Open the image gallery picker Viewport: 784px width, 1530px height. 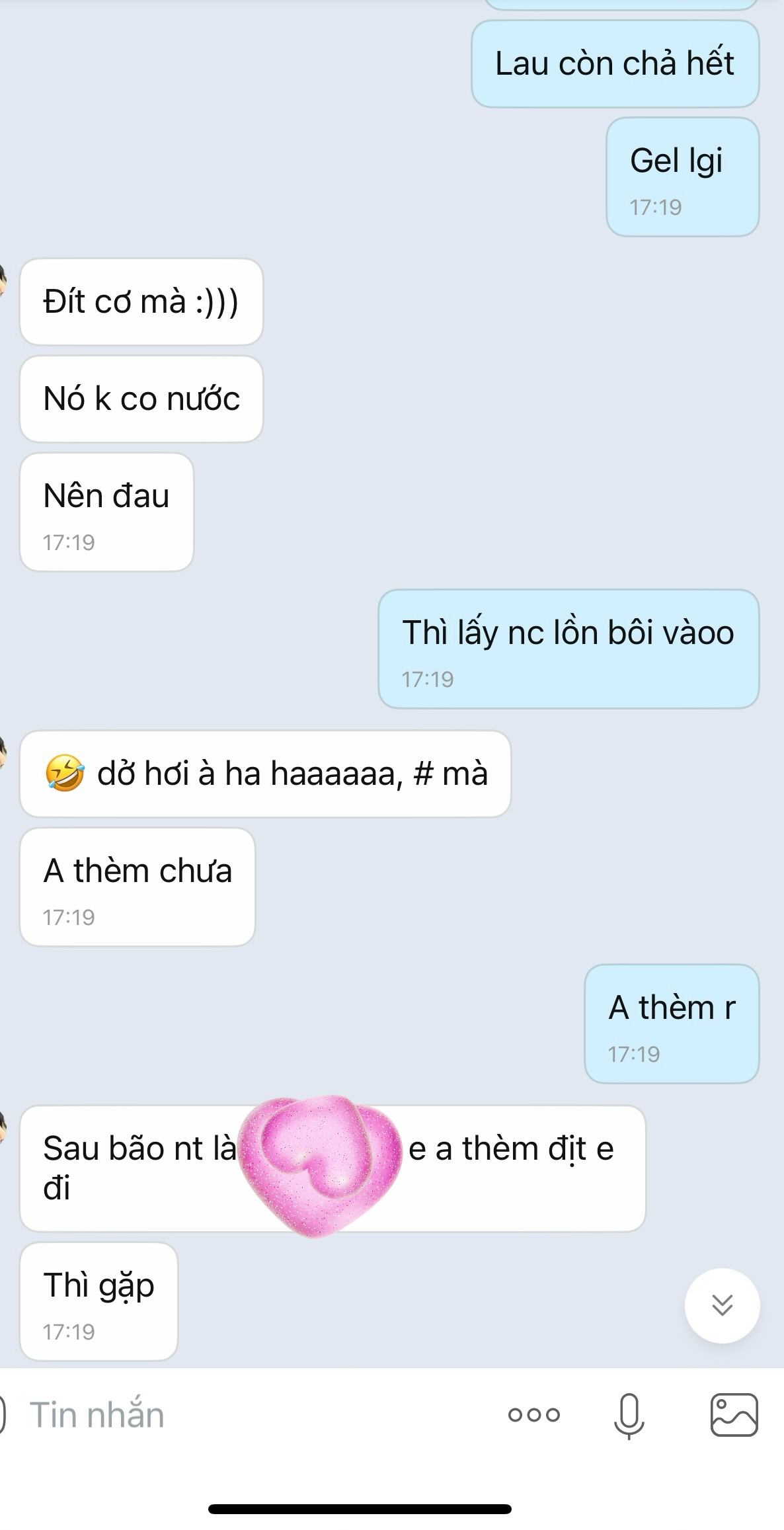tap(734, 1415)
